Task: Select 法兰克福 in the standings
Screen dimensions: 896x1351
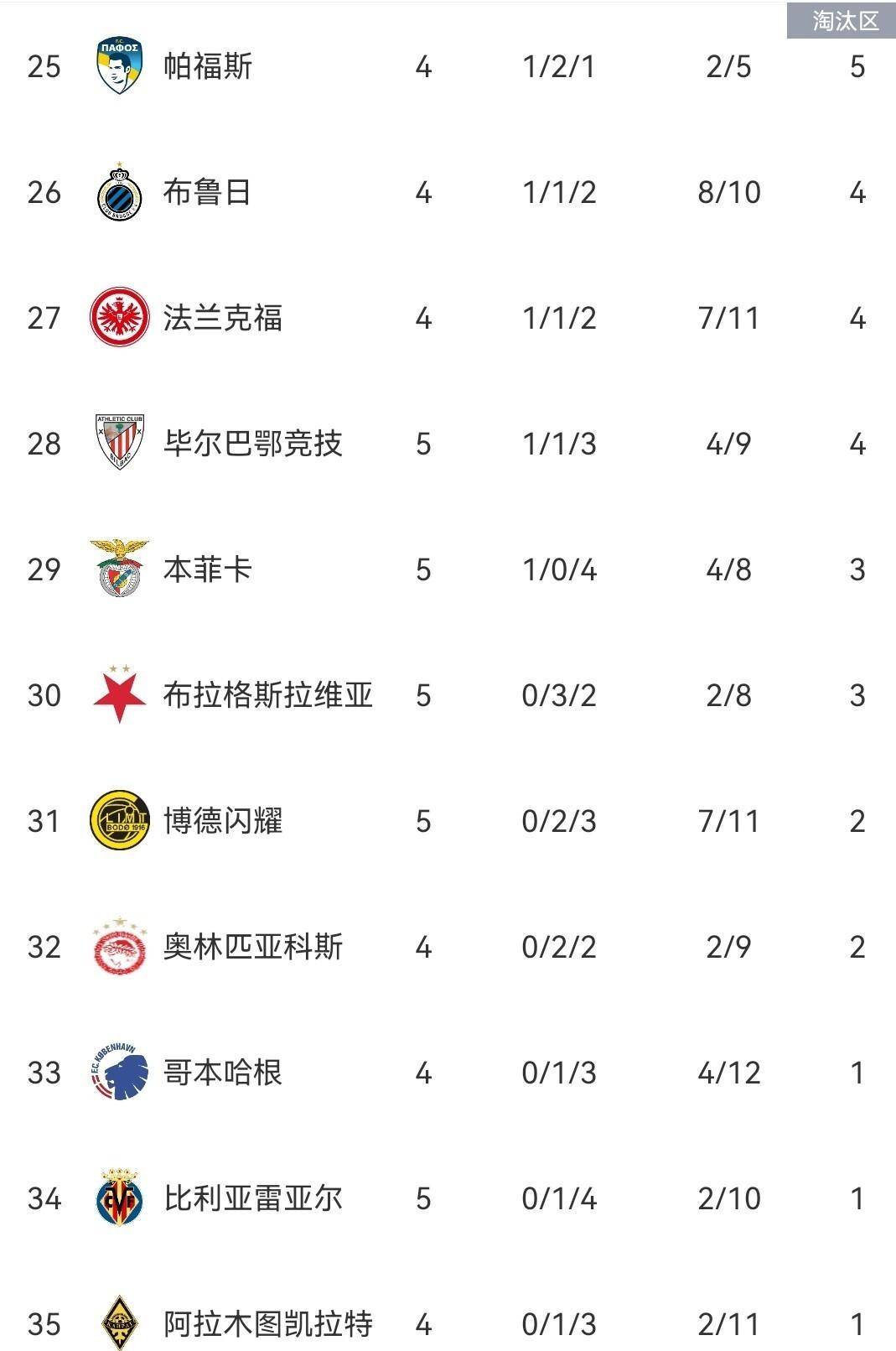Action: click(222, 318)
